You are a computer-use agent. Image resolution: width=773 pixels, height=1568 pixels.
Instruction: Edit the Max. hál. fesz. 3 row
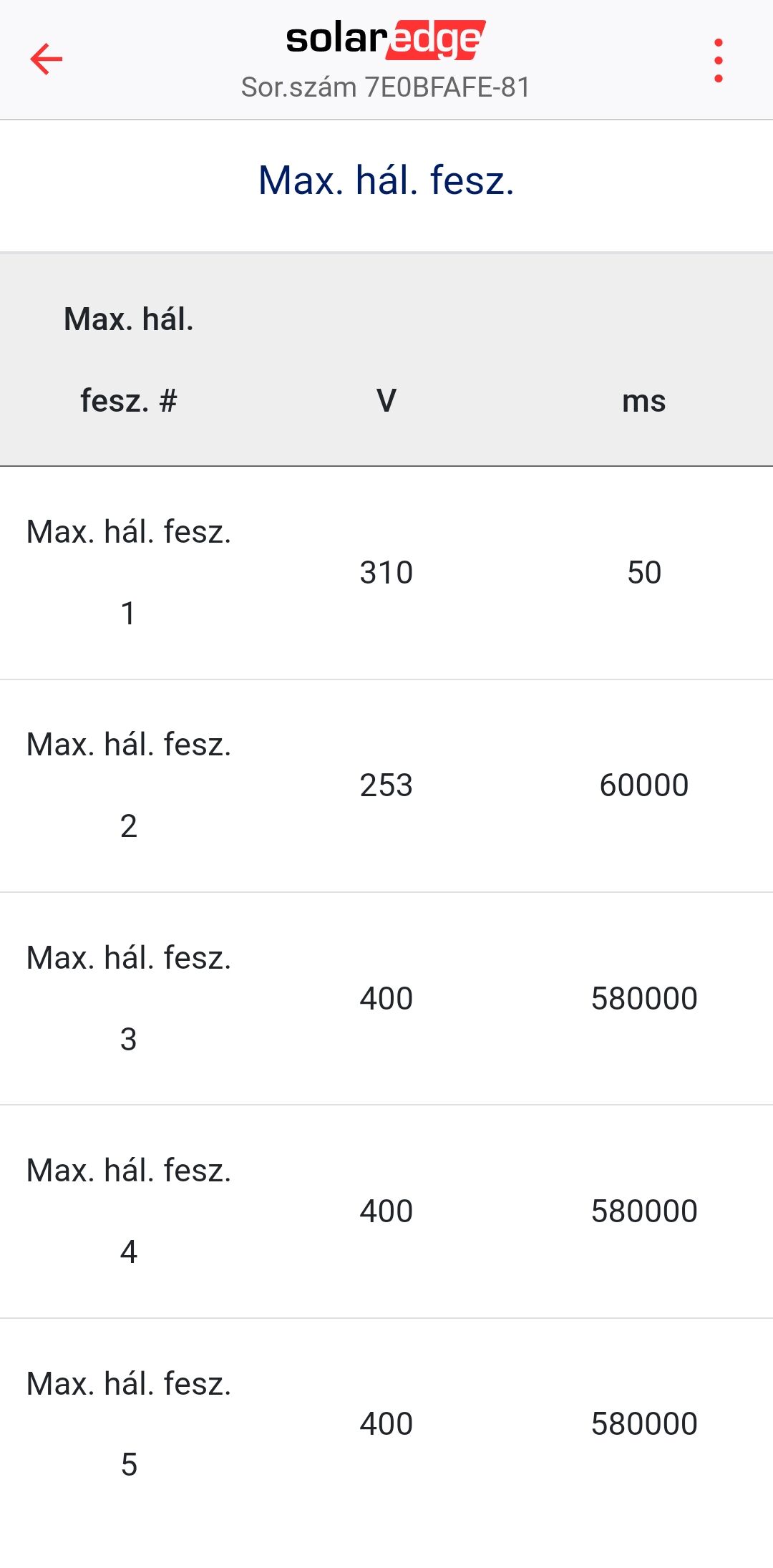(386, 999)
